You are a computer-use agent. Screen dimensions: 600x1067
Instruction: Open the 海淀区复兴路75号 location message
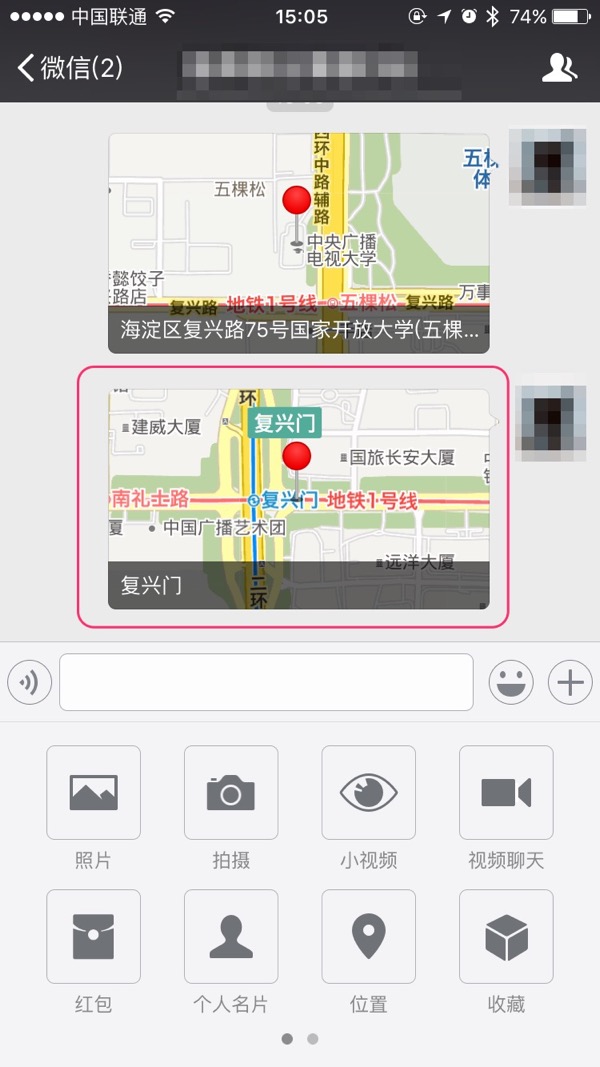(x=298, y=243)
